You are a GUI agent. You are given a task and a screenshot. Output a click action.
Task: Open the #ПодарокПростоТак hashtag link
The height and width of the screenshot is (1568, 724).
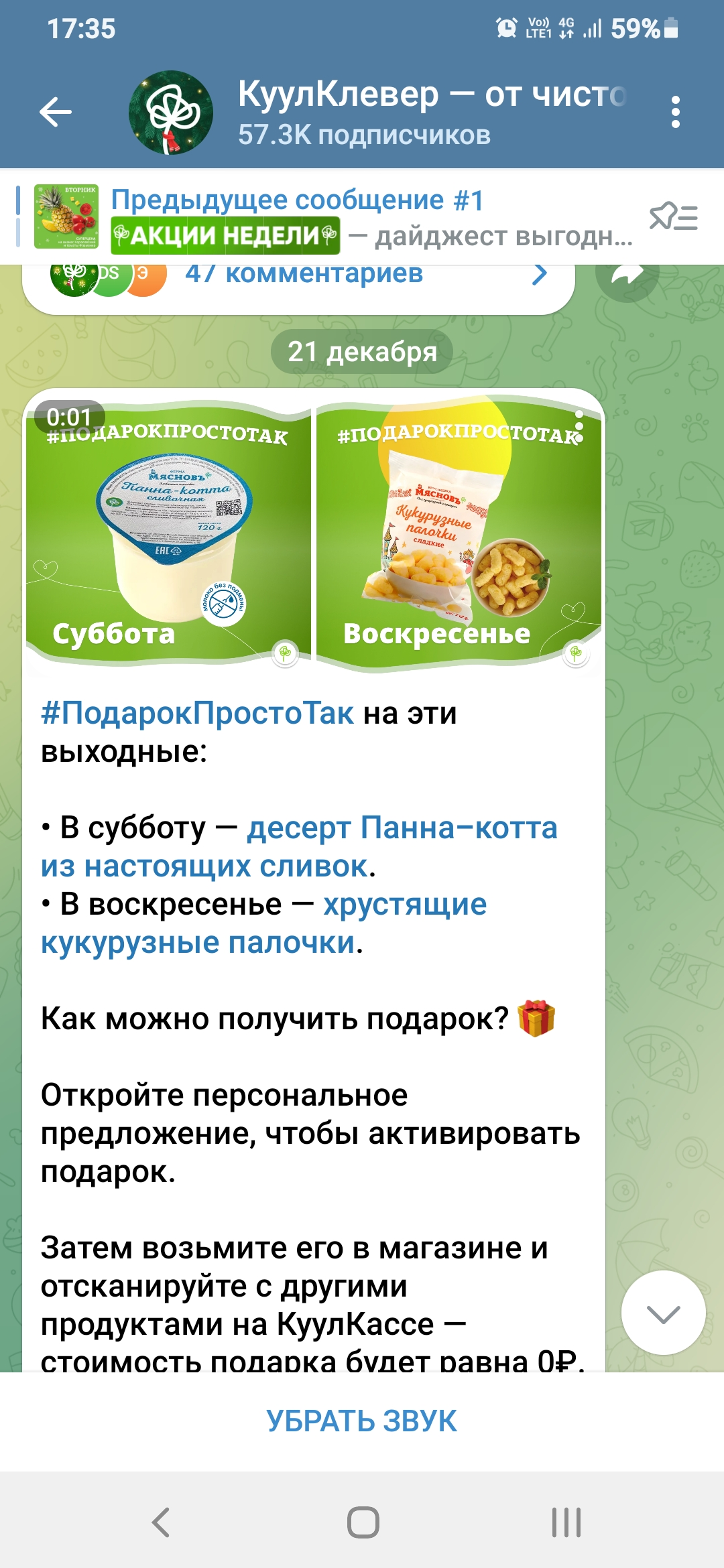pyautogui.click(x=197, y=713)
